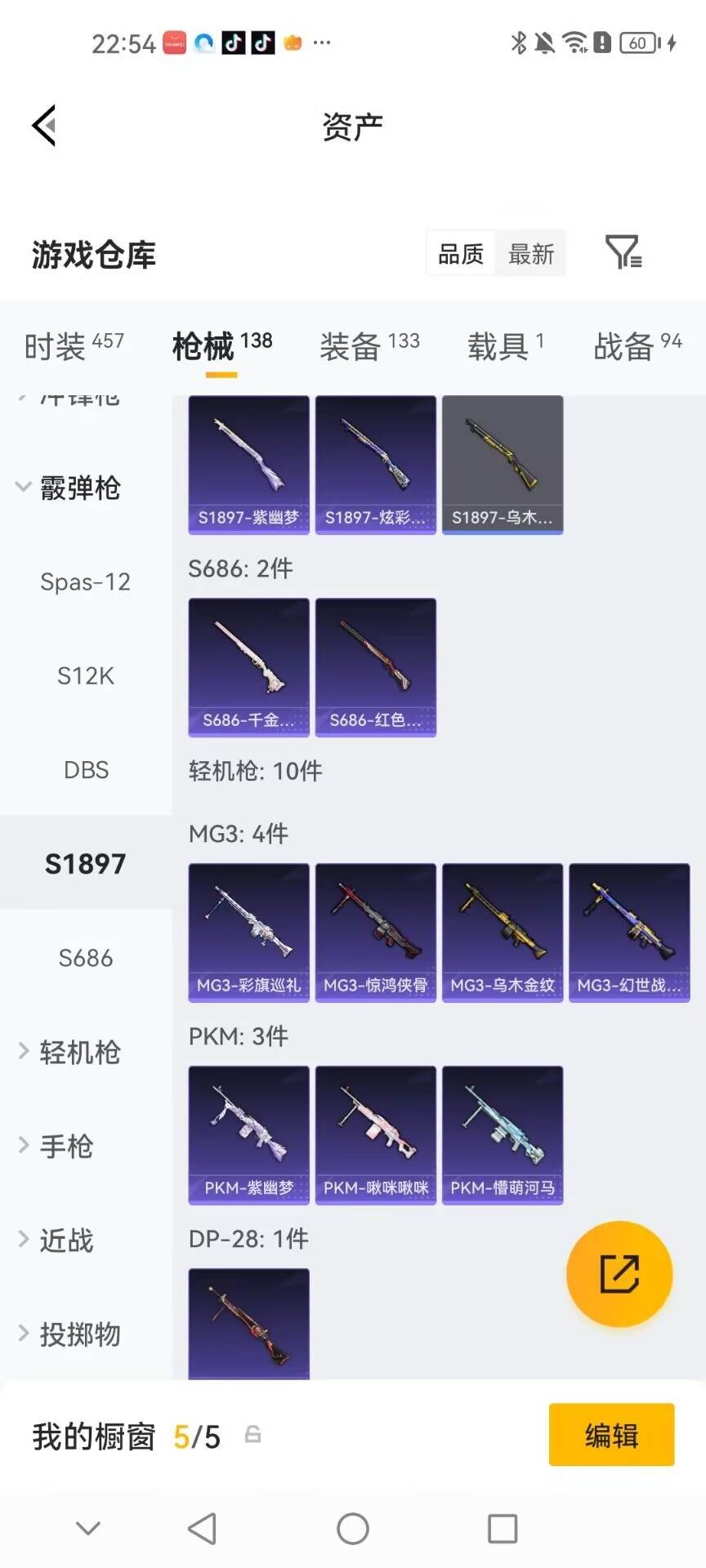
Task: Expand the 投掷物 category
Action: click(69, 1334)
